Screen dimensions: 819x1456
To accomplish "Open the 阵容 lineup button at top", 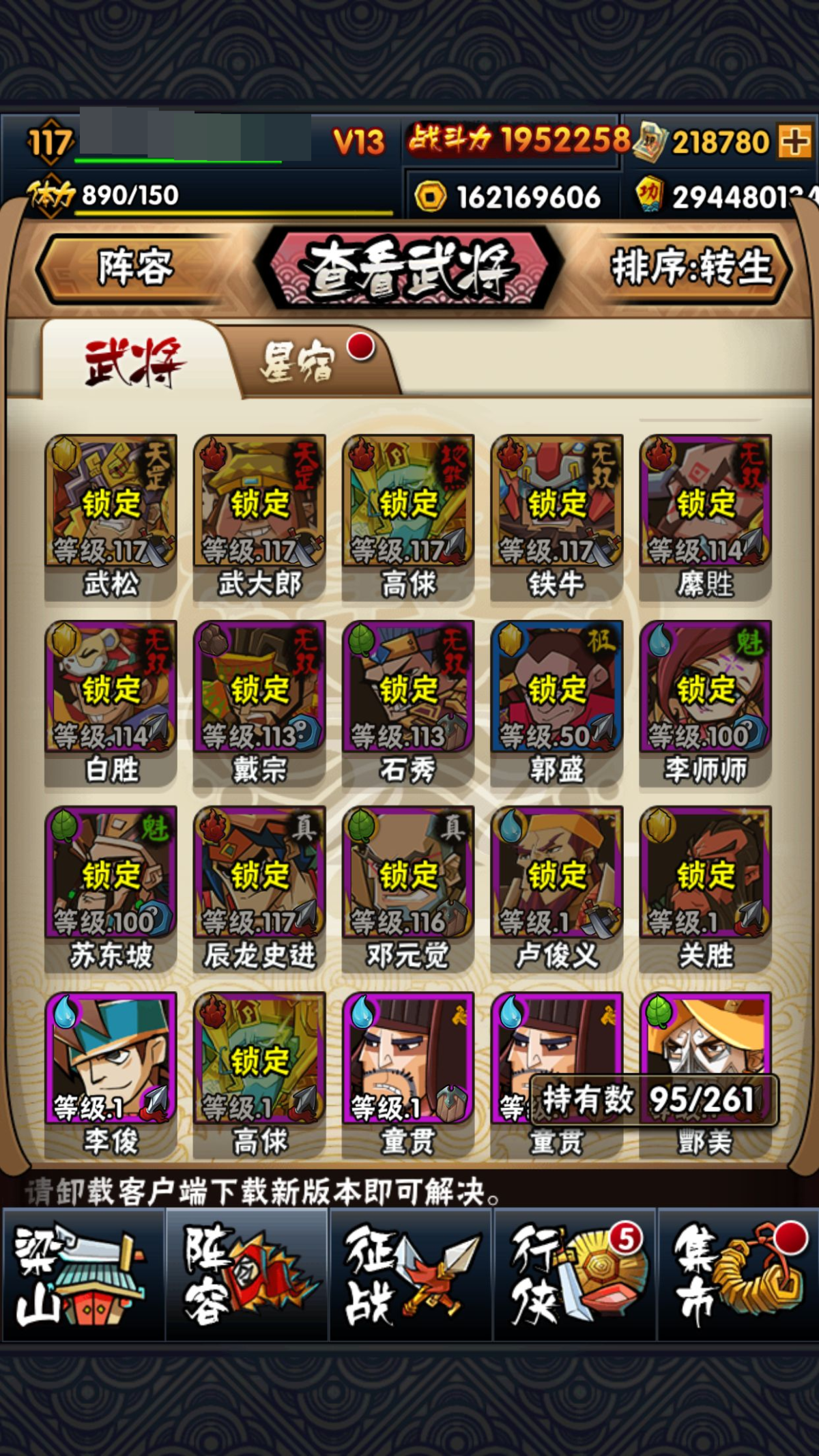I will click(x=135, y=268).
